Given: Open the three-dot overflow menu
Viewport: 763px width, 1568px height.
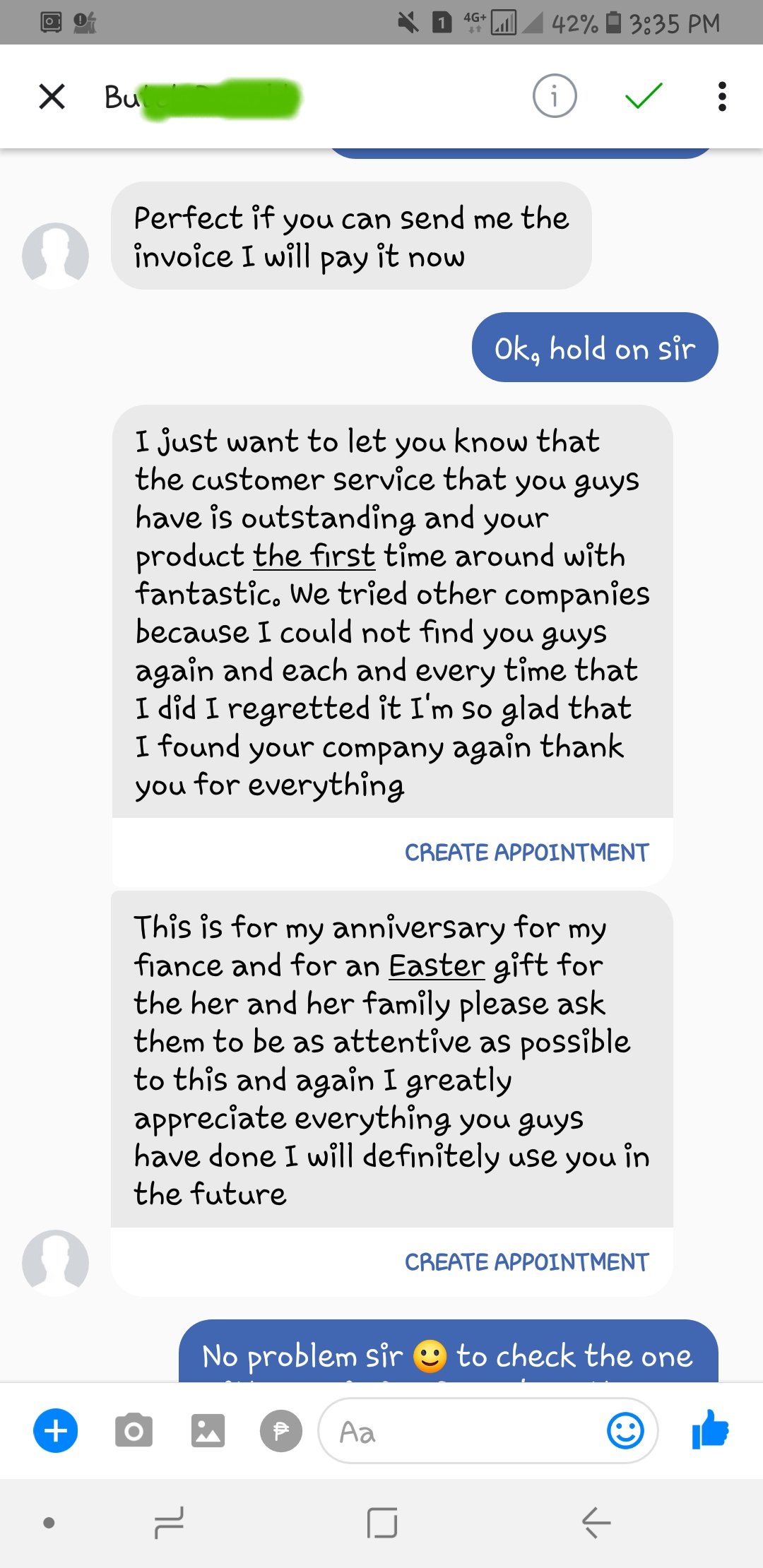Looking at the screenshot, I should coord(721,96).
